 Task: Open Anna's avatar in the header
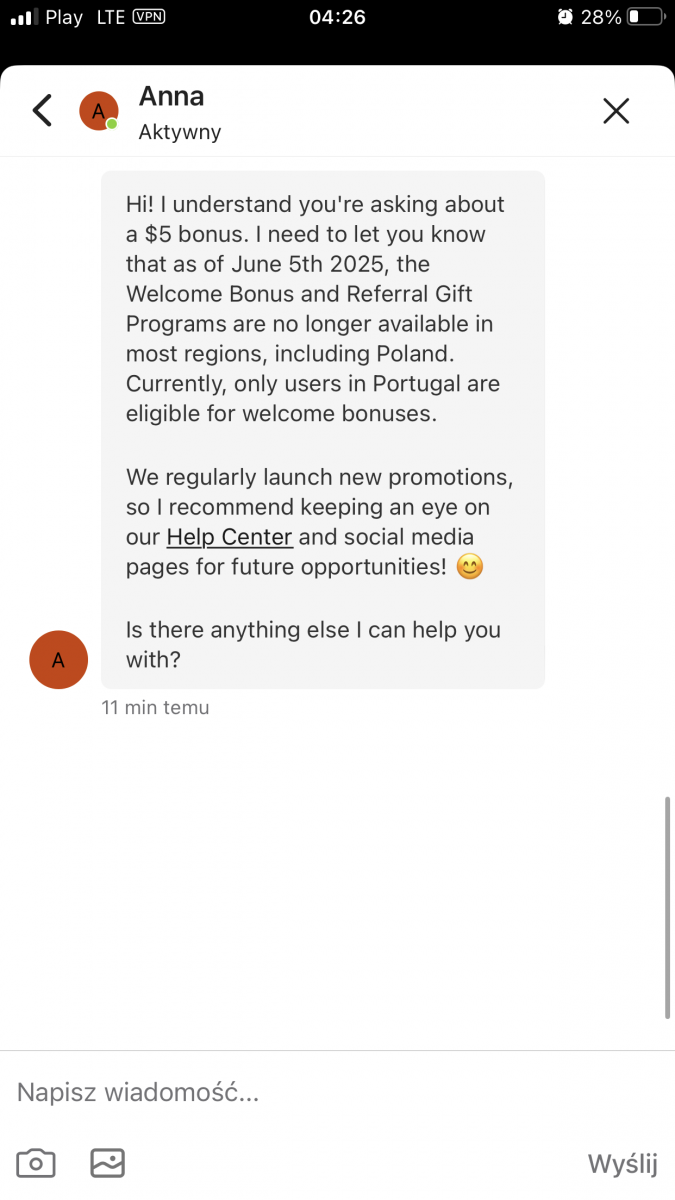(99, 110)
